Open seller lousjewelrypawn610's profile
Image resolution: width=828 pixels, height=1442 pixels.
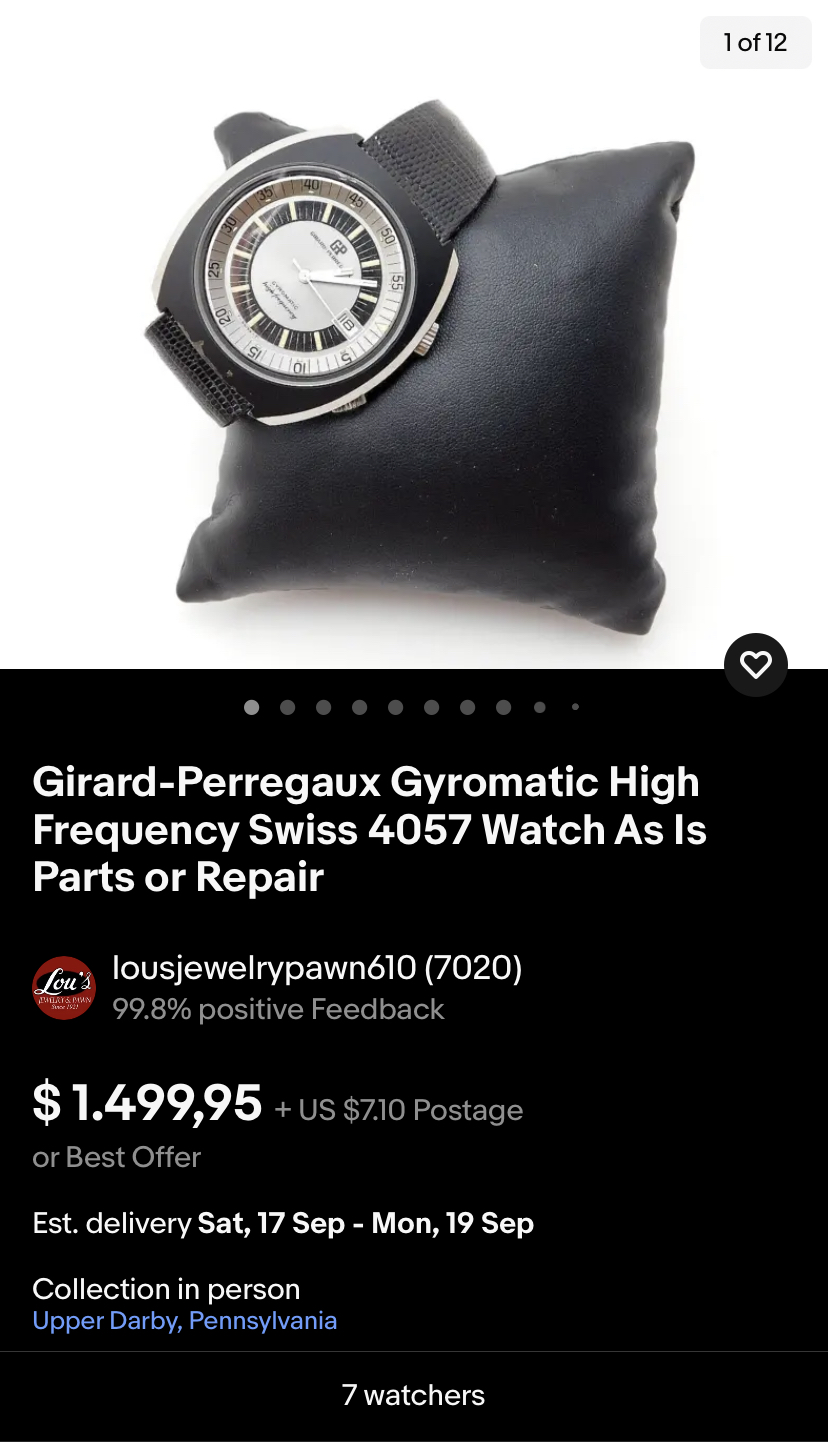click(x=316, y=968)
